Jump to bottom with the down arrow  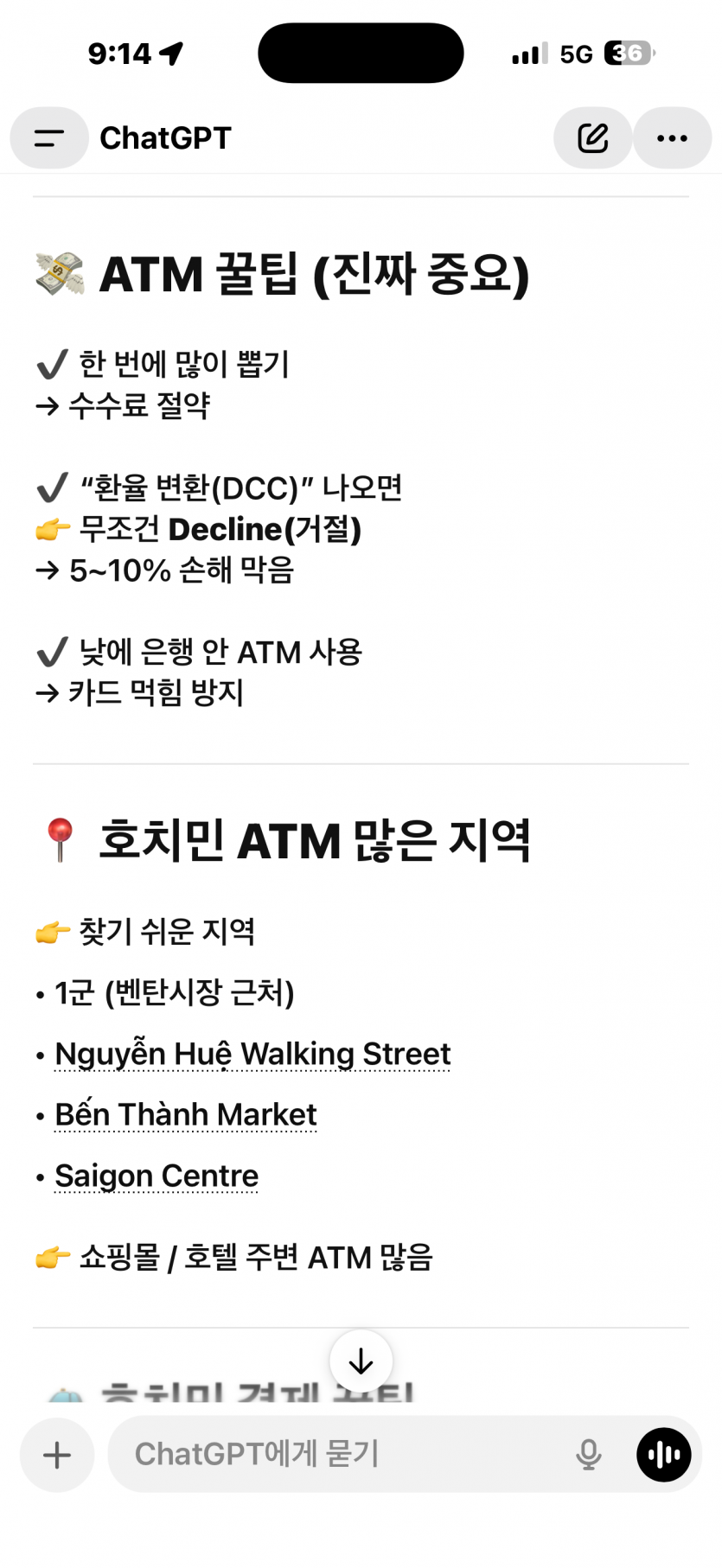tap(361, 1361)
